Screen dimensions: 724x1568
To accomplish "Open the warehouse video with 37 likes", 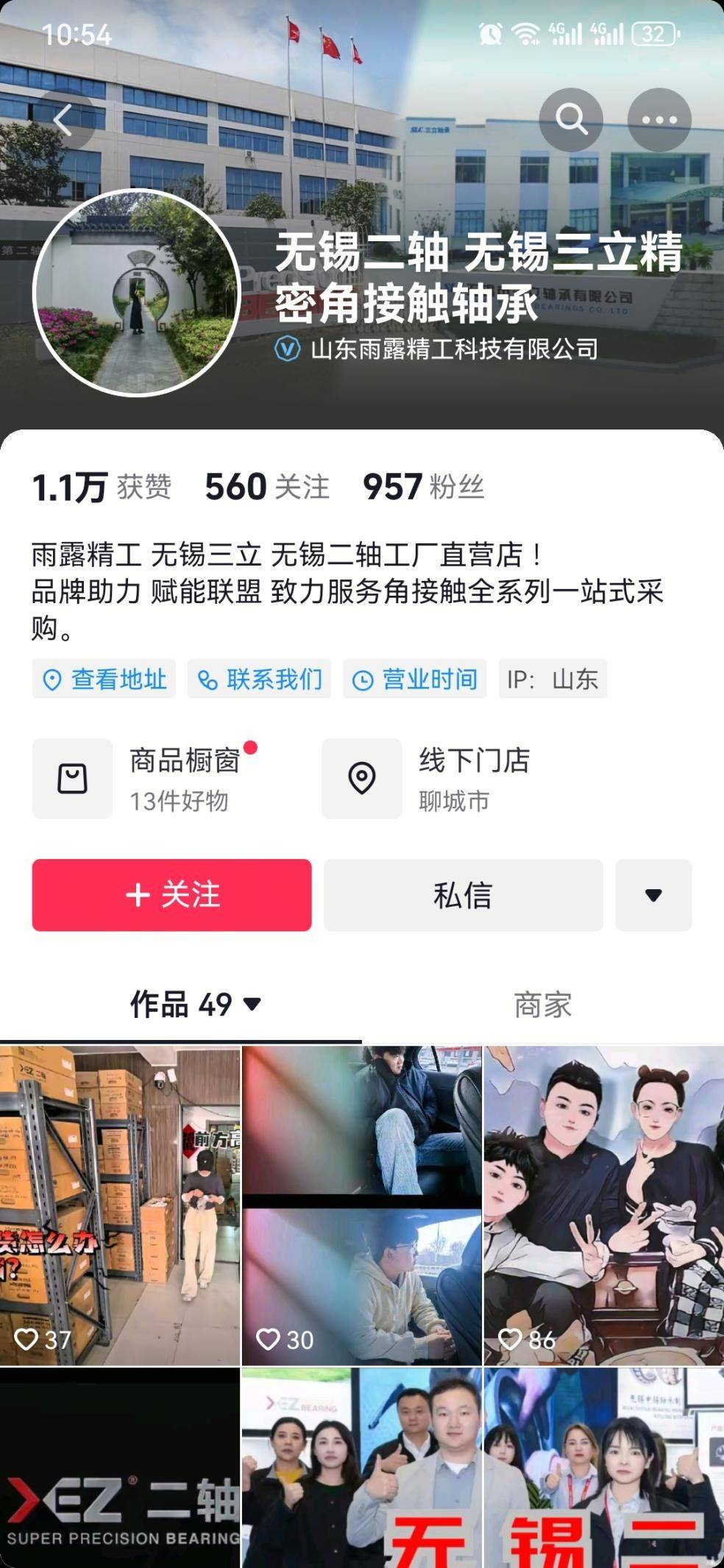I will (x=120, y=1205).
